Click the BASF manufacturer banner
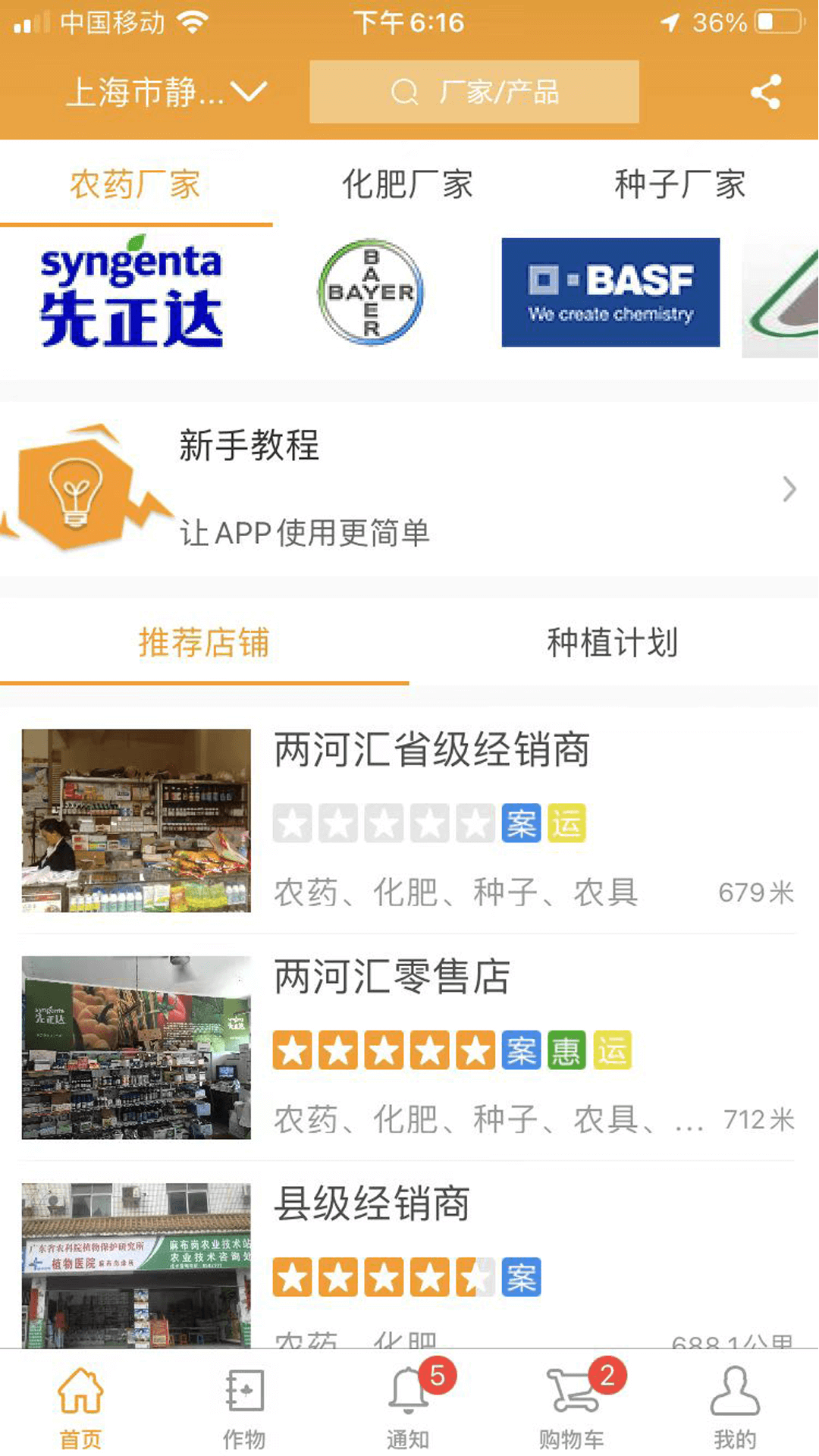 [x=609, y=292]
